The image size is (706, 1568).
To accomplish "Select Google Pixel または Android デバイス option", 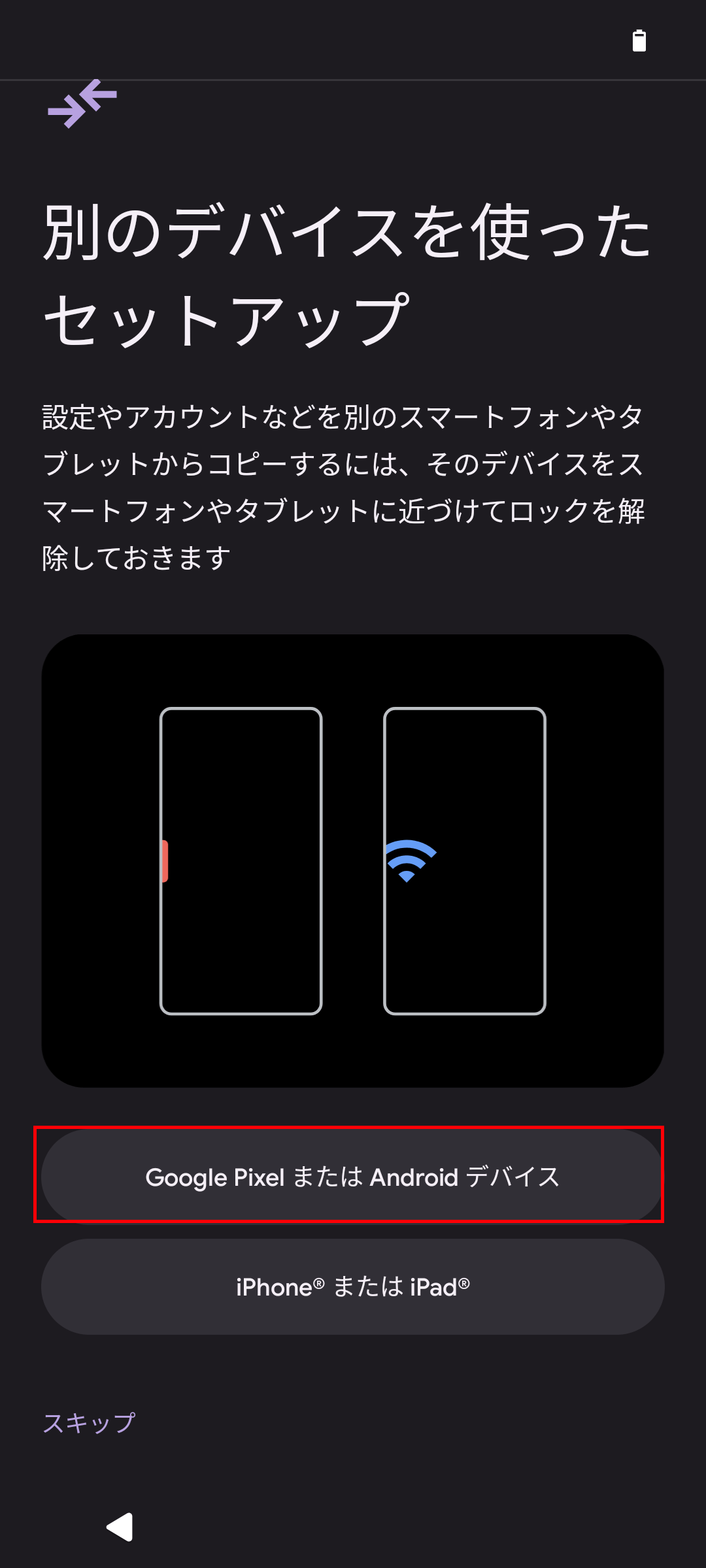I will pyautogui.click(x=352, y=1177).
